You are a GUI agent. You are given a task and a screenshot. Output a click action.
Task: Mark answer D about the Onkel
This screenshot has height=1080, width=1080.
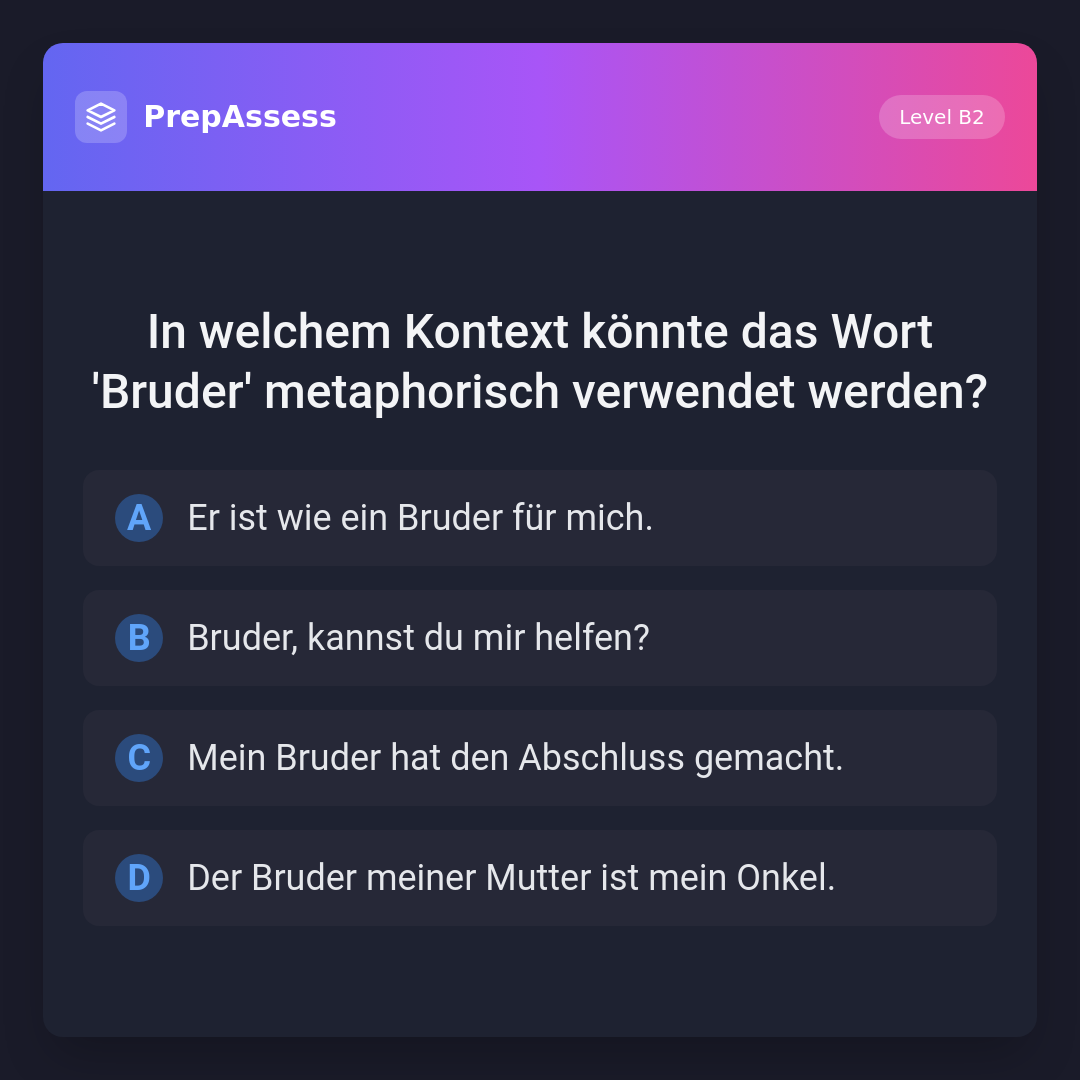click(539, 878)
